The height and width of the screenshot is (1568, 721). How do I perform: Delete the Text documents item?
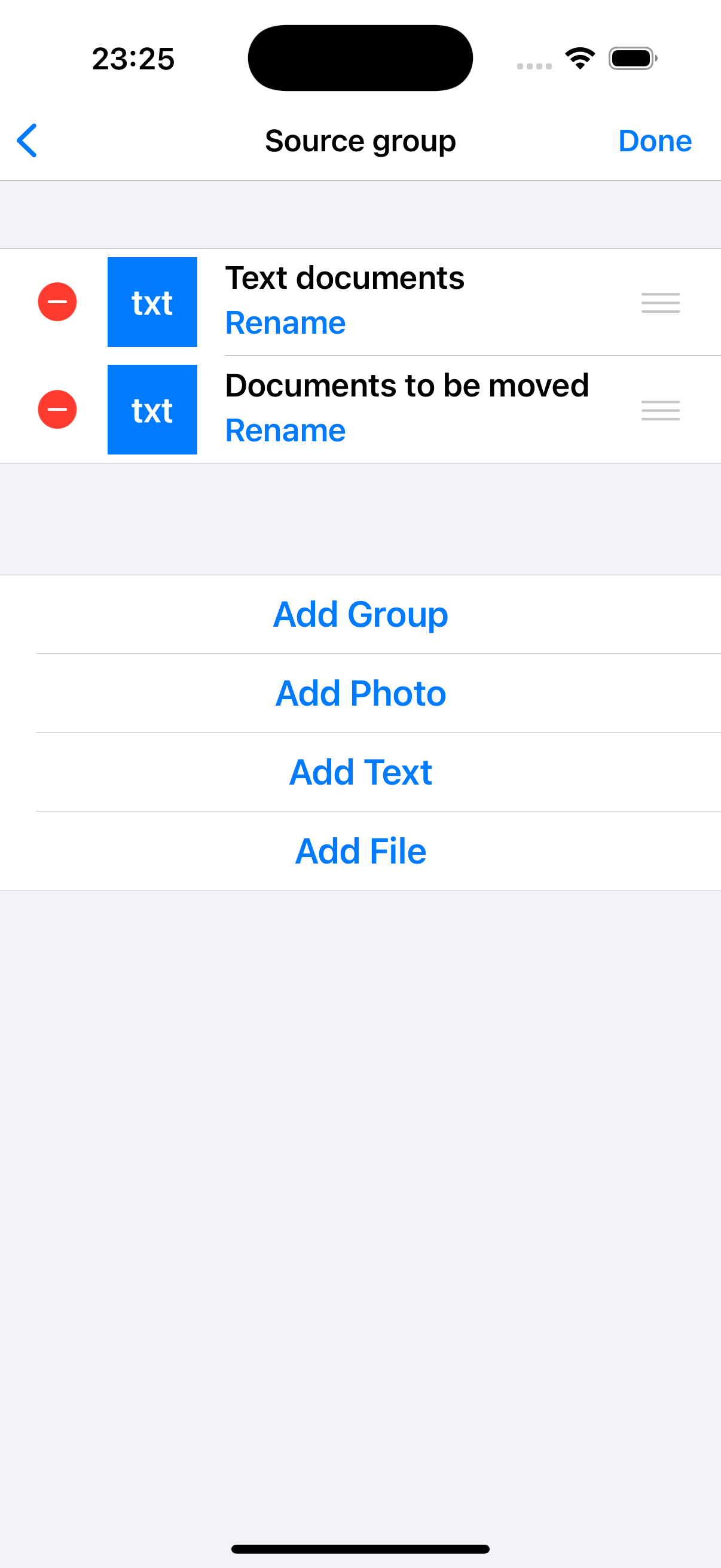pyautogui.click(x=57, y=302)
